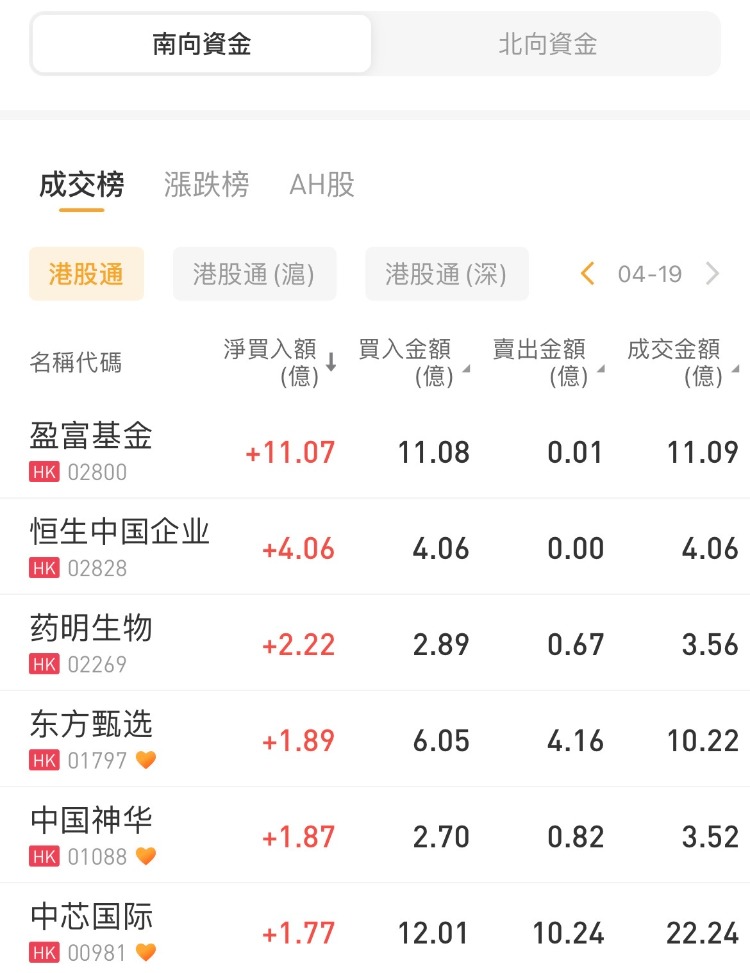Open 中国神华 01088 stock details
750x973 pixels.
tap(92, 834)
